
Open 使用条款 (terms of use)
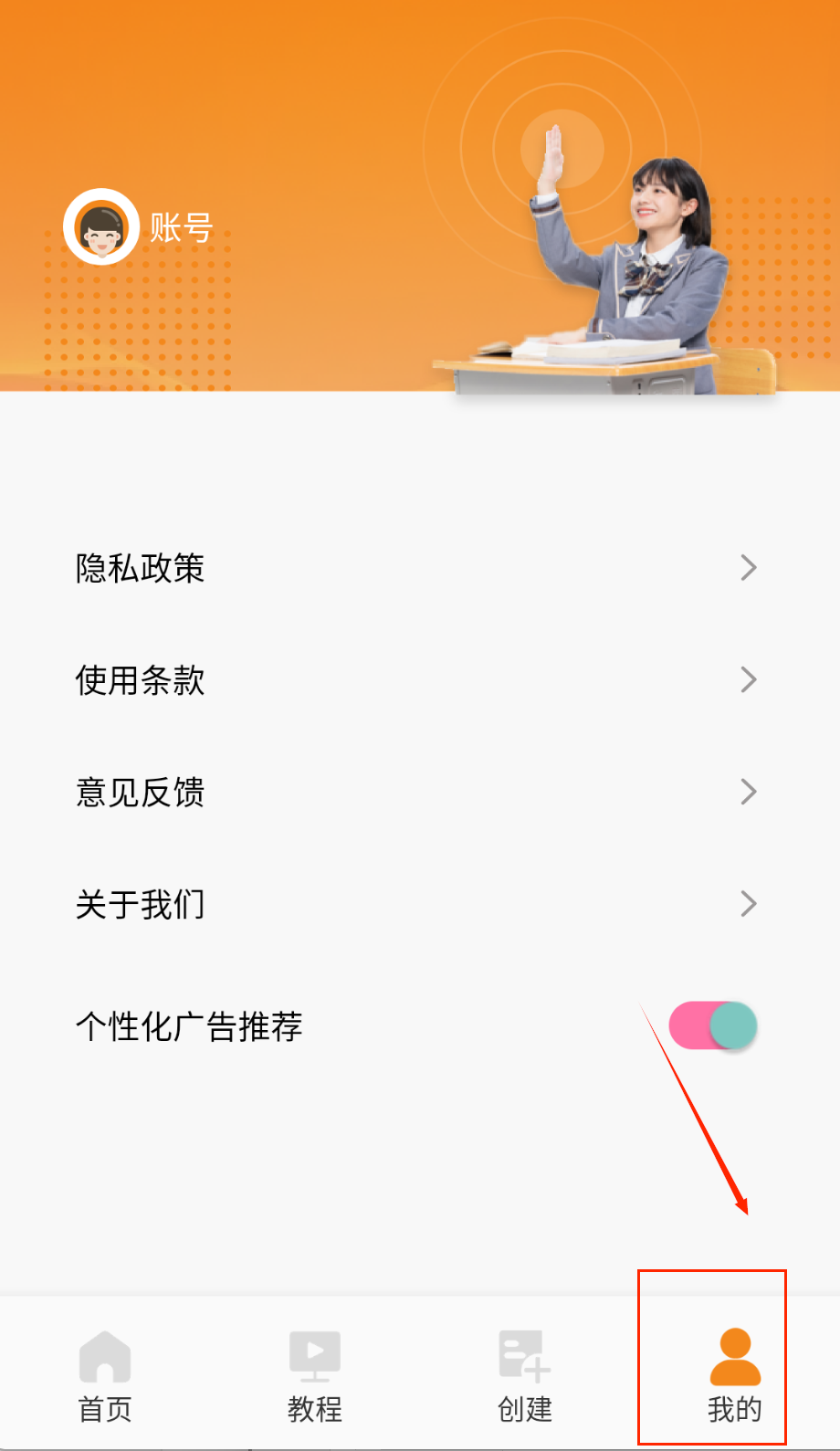pos(415,680)
